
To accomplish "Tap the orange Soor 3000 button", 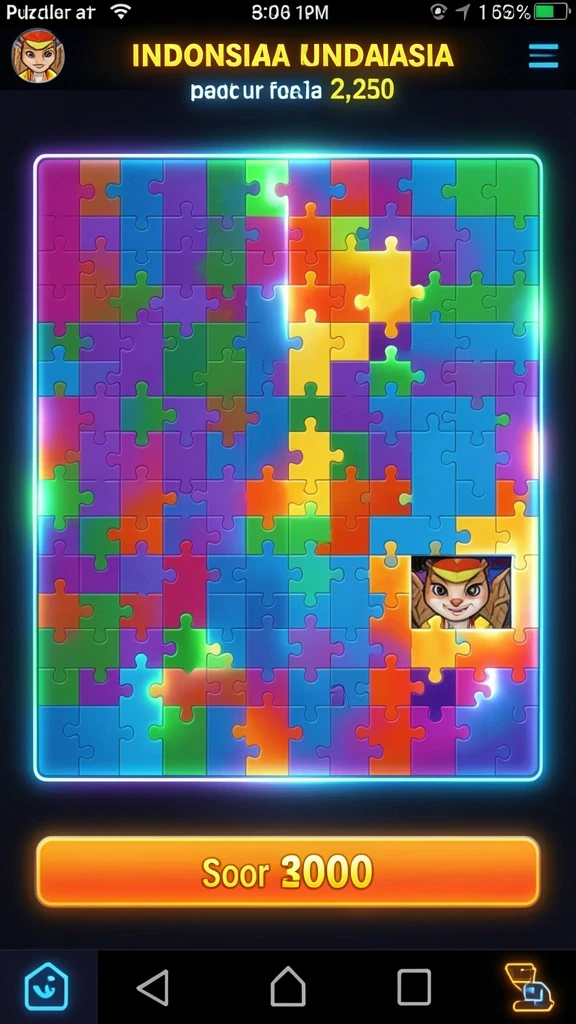I will click(287, 872).
